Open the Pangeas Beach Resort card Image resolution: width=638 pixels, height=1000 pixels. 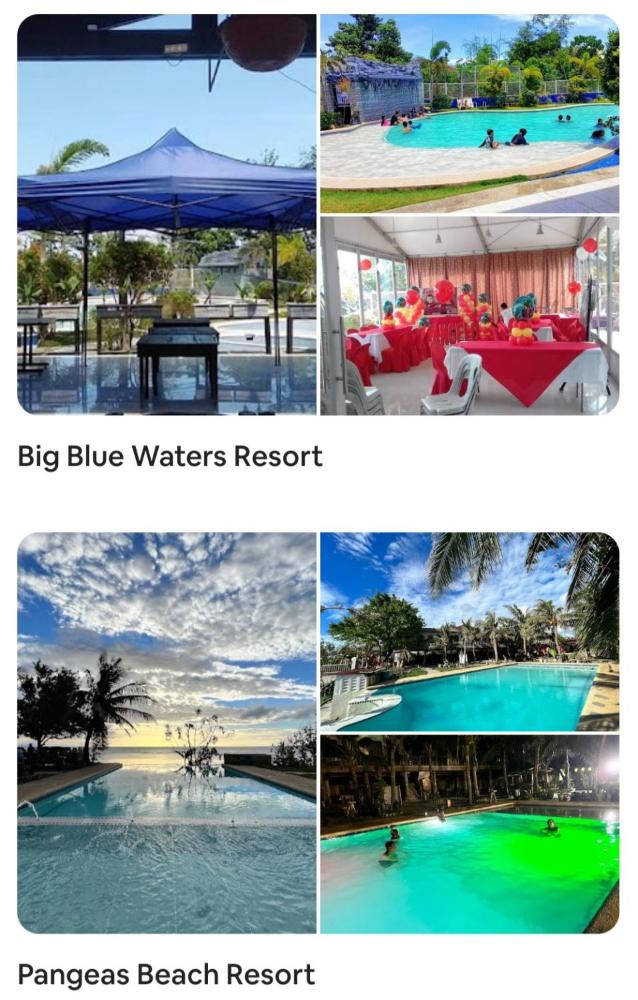tap(166, 974)
